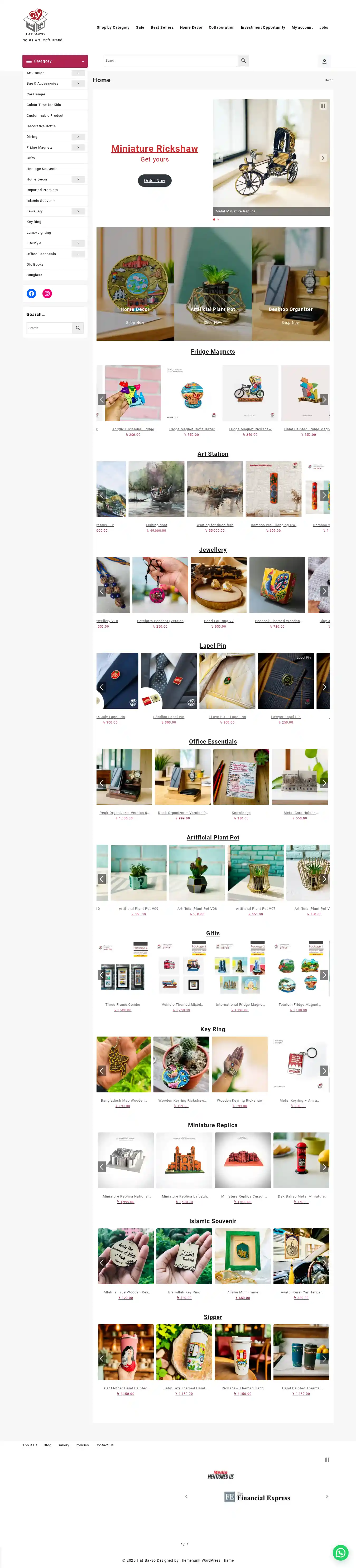The width and height of the screenshot is (356, 1568).
Task: Focus the sidebar Search field
Action: point(49,328)
